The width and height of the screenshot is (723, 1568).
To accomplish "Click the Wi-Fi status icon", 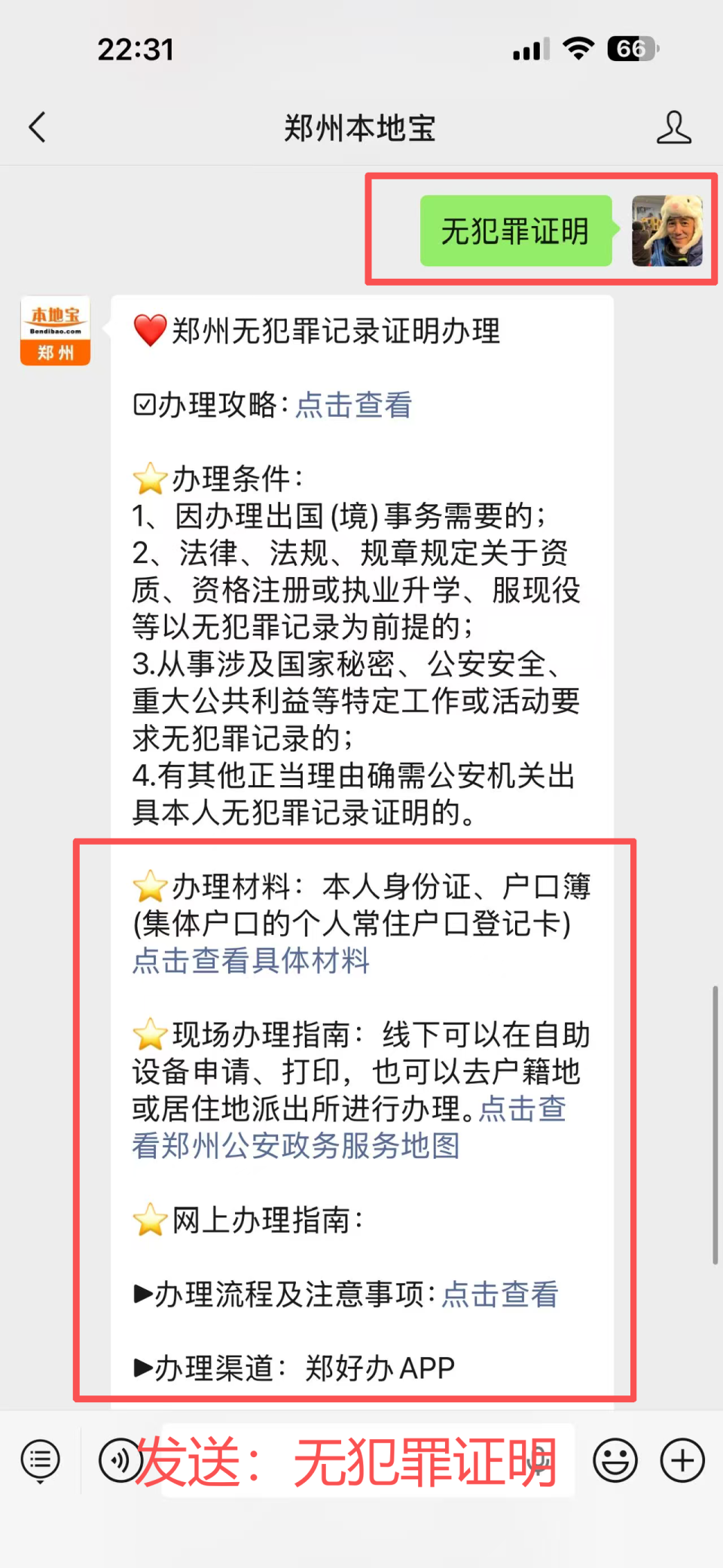I will click(x=578, y=48).
